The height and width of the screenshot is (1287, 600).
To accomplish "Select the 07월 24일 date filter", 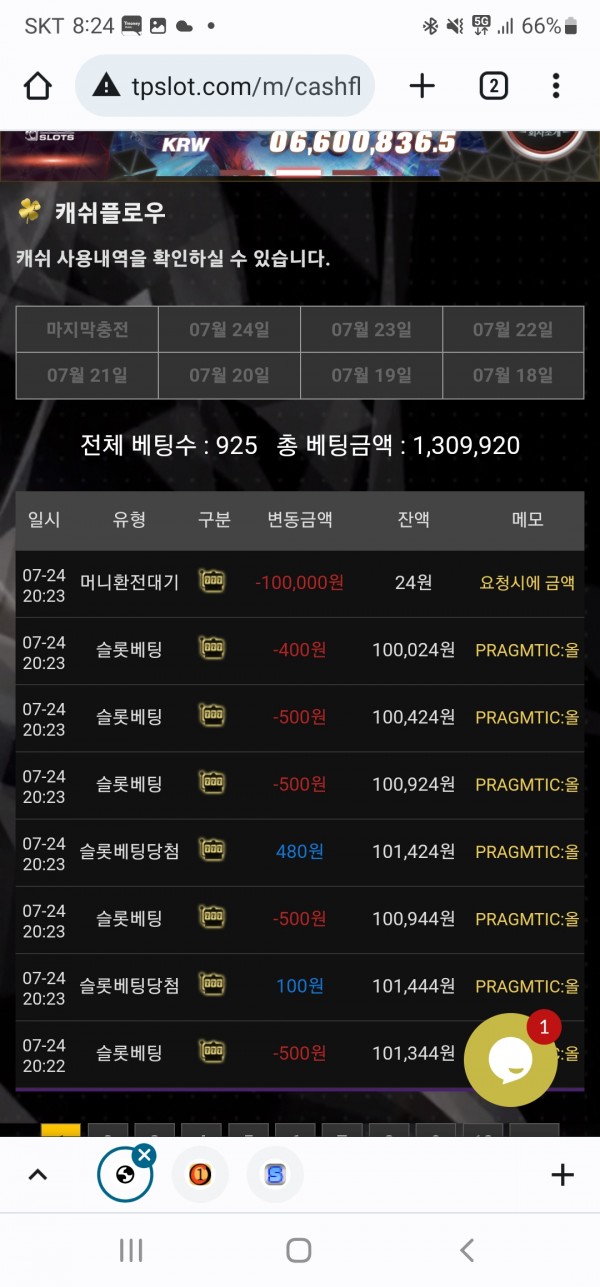I will pos(229,329).
